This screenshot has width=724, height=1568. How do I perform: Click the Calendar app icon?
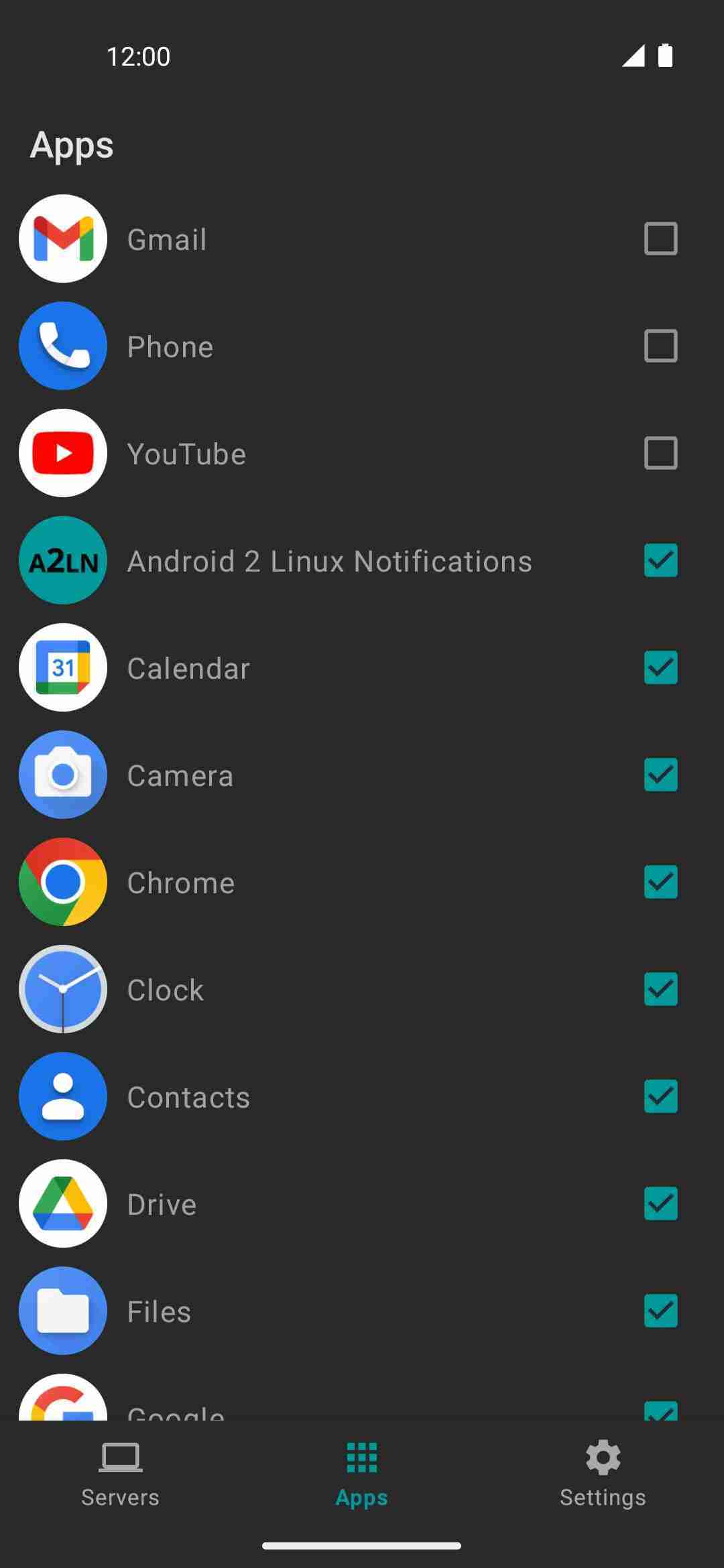tap(62, 667)
